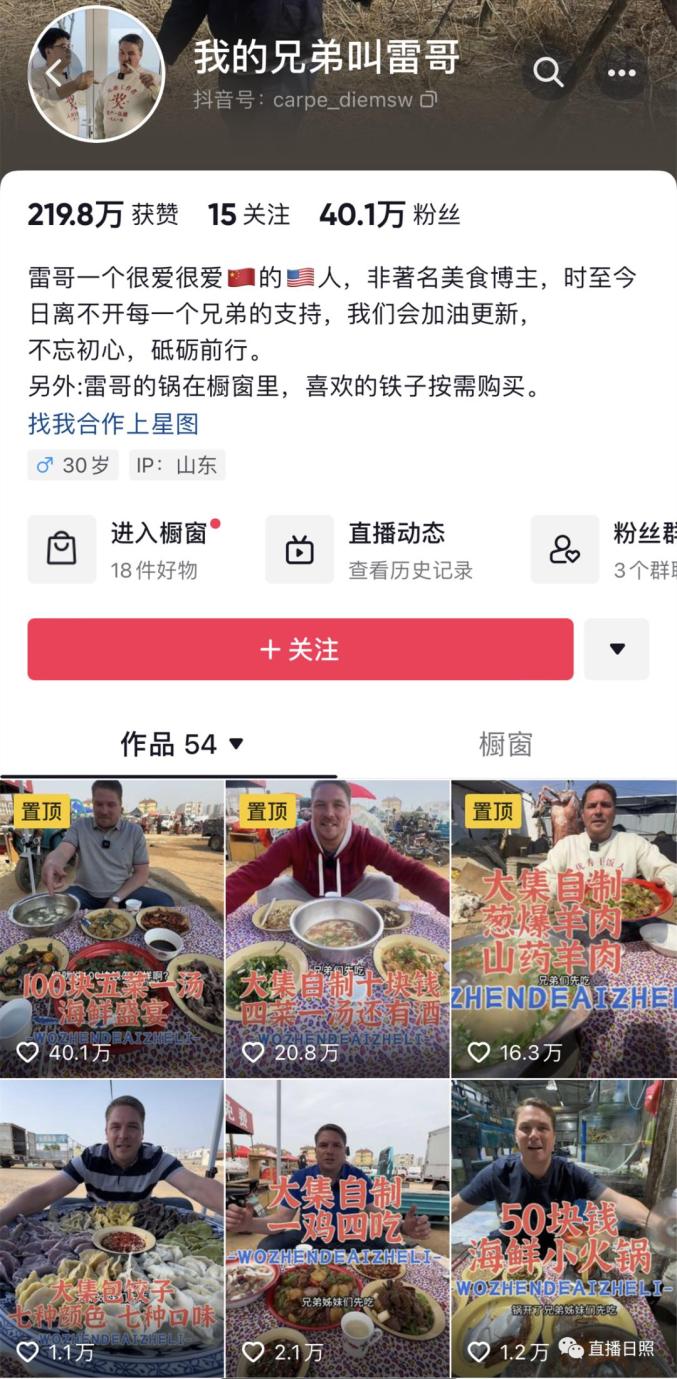The width and height of the screenshot is (677, 1379).
Task: Open the 找我合作上星图 link
Action: tap(113, 423)
